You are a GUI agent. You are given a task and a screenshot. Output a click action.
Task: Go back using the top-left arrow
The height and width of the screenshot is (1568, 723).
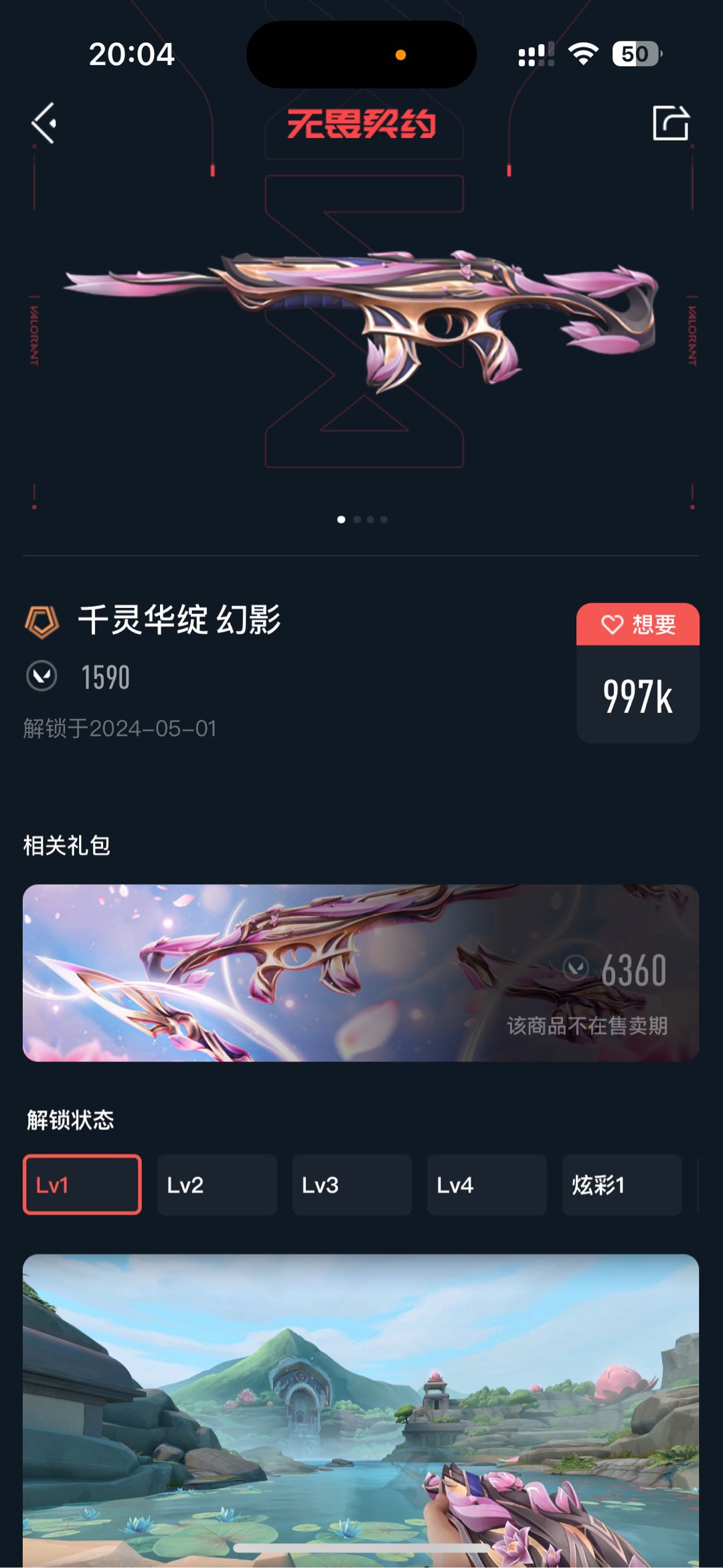click(x=44, y=123)
